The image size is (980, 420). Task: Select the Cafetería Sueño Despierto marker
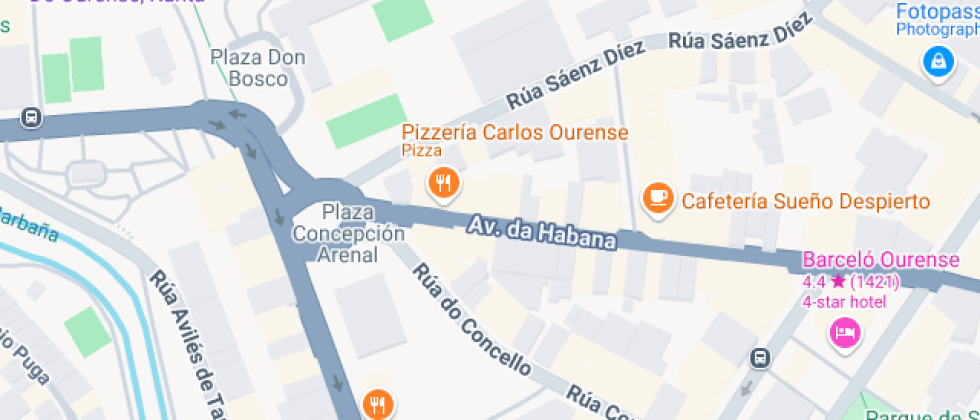click(x=657, y=199)
